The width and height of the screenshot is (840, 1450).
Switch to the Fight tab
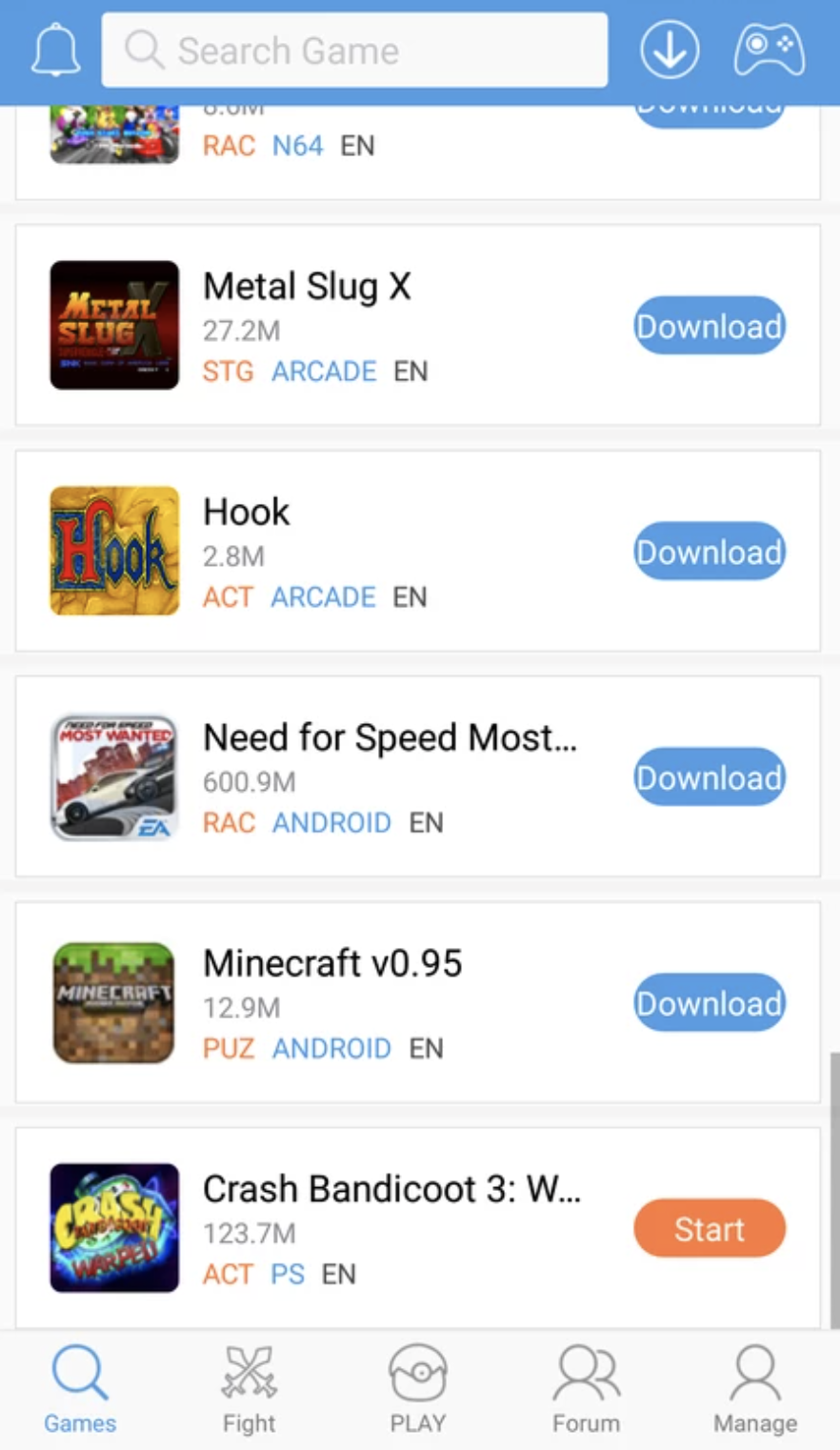[x=249, y=1389]
